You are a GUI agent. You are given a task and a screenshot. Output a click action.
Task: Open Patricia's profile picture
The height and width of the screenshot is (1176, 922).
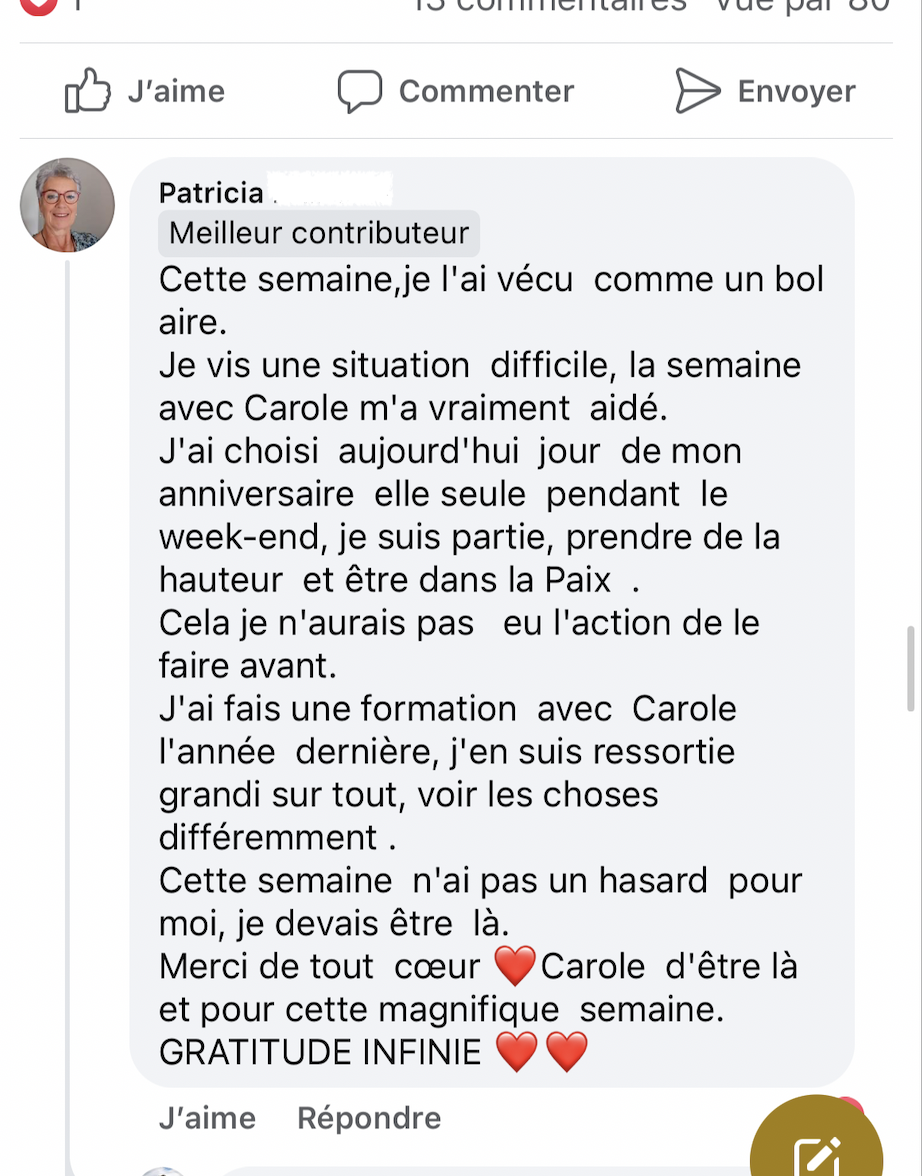68,205
